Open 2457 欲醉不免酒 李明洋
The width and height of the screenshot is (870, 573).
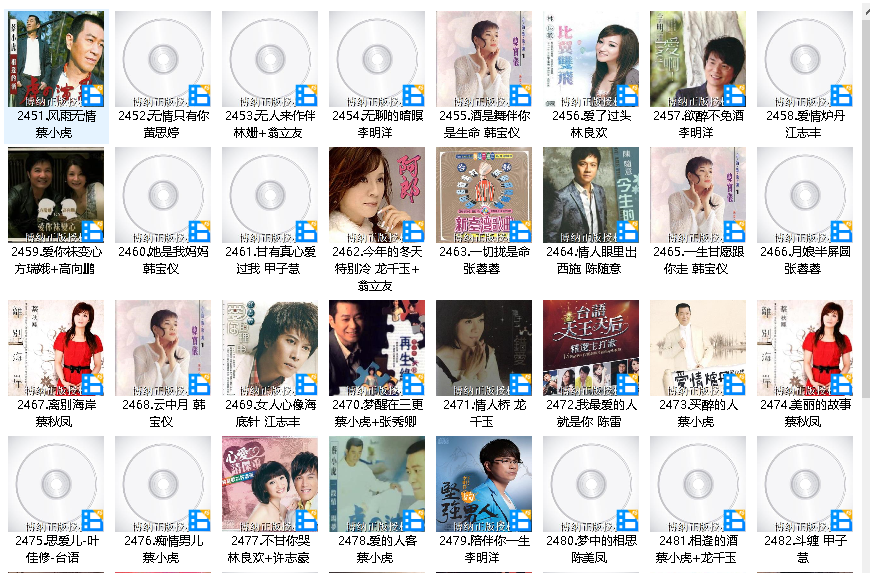pos(697,59)
